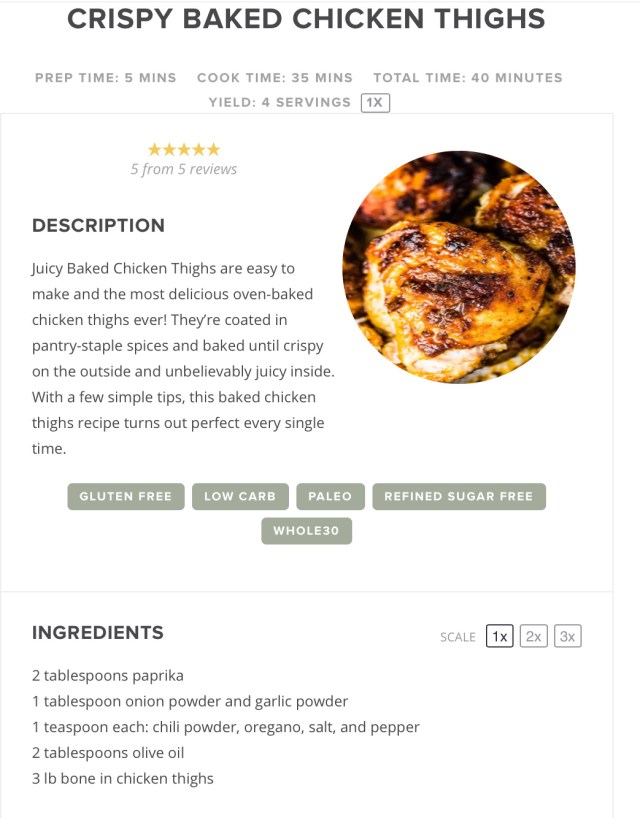This screenshot has height=818, width=640.
Task: Tap the 1X button beside yield
Action: [x=375, y=102]
